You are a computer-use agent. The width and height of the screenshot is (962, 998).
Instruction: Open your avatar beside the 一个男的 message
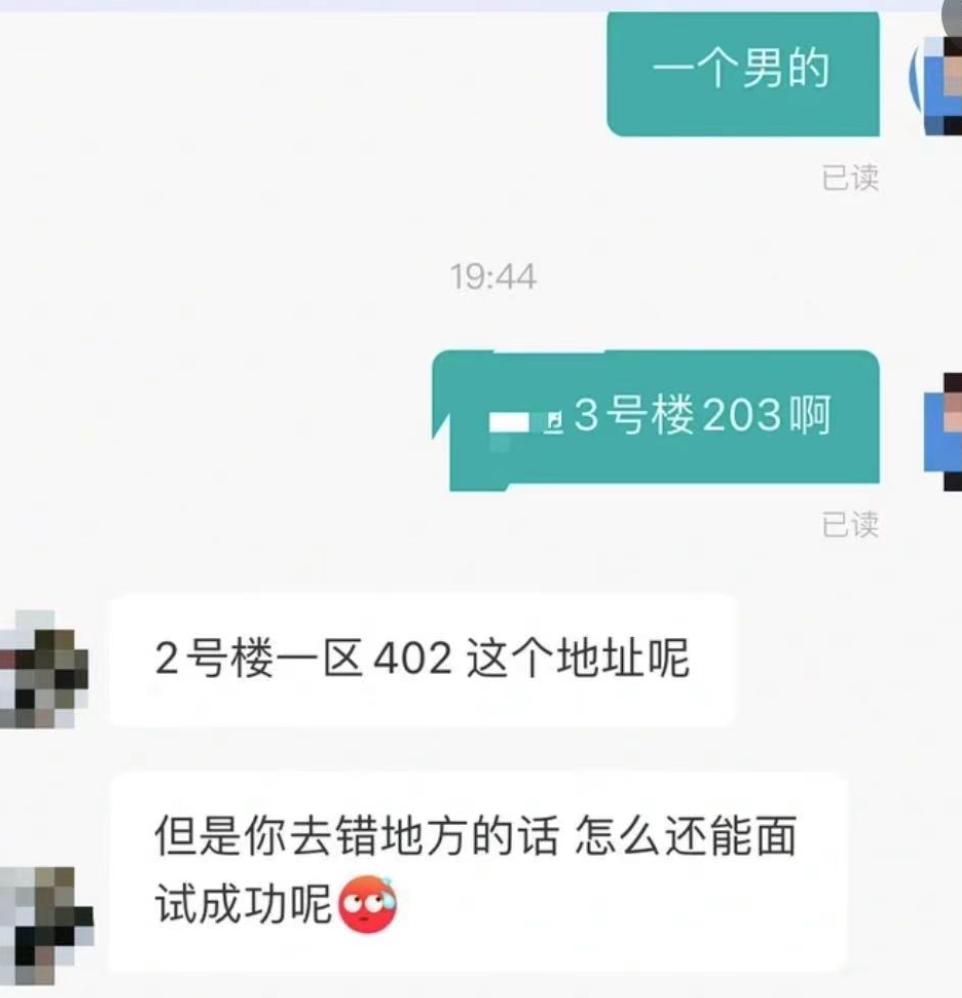coord(940,78)
